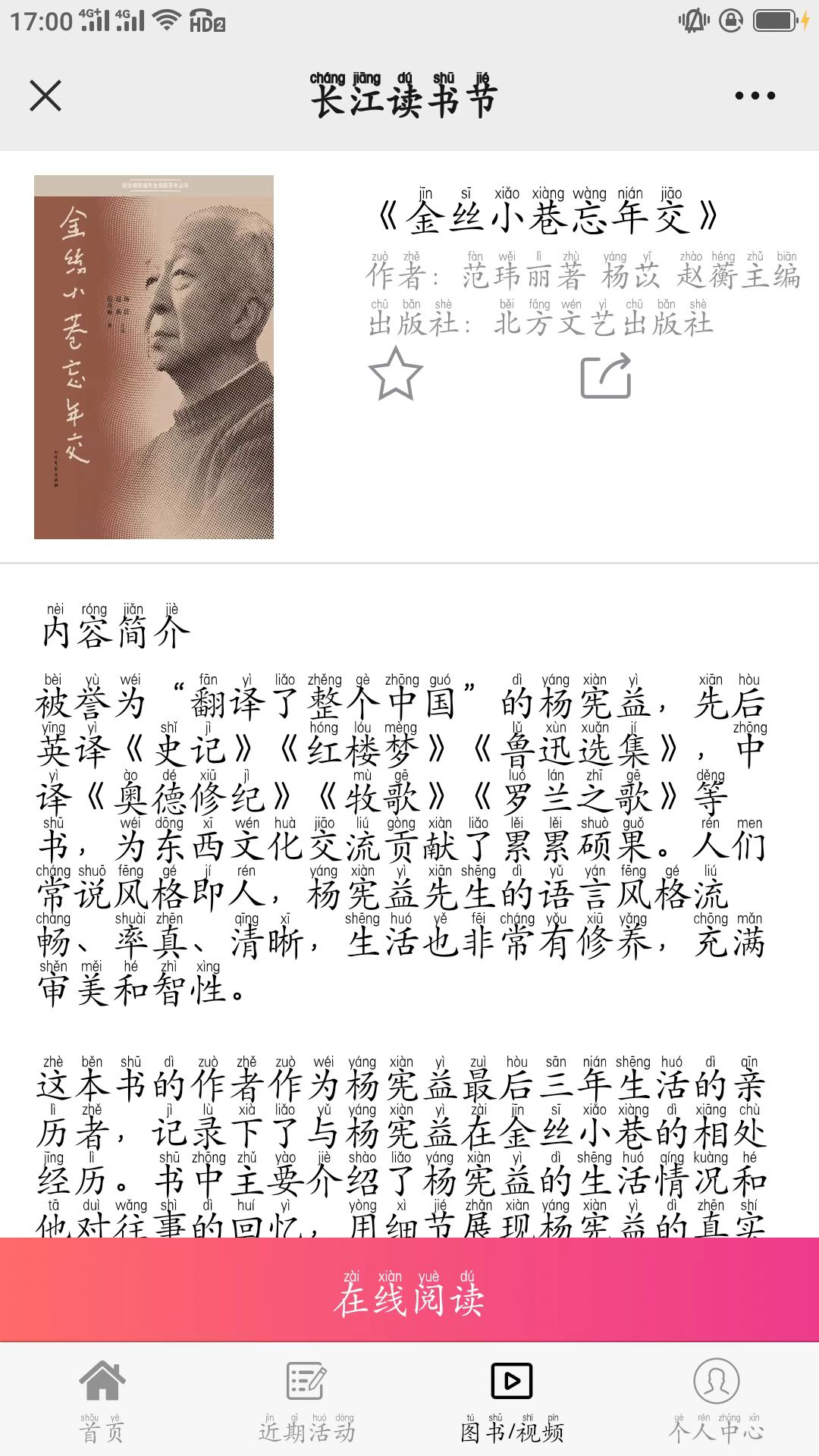Open the three-dot overflow menu
The width and height of the screenshot is (819, 1456).
(x=755, y=96)
